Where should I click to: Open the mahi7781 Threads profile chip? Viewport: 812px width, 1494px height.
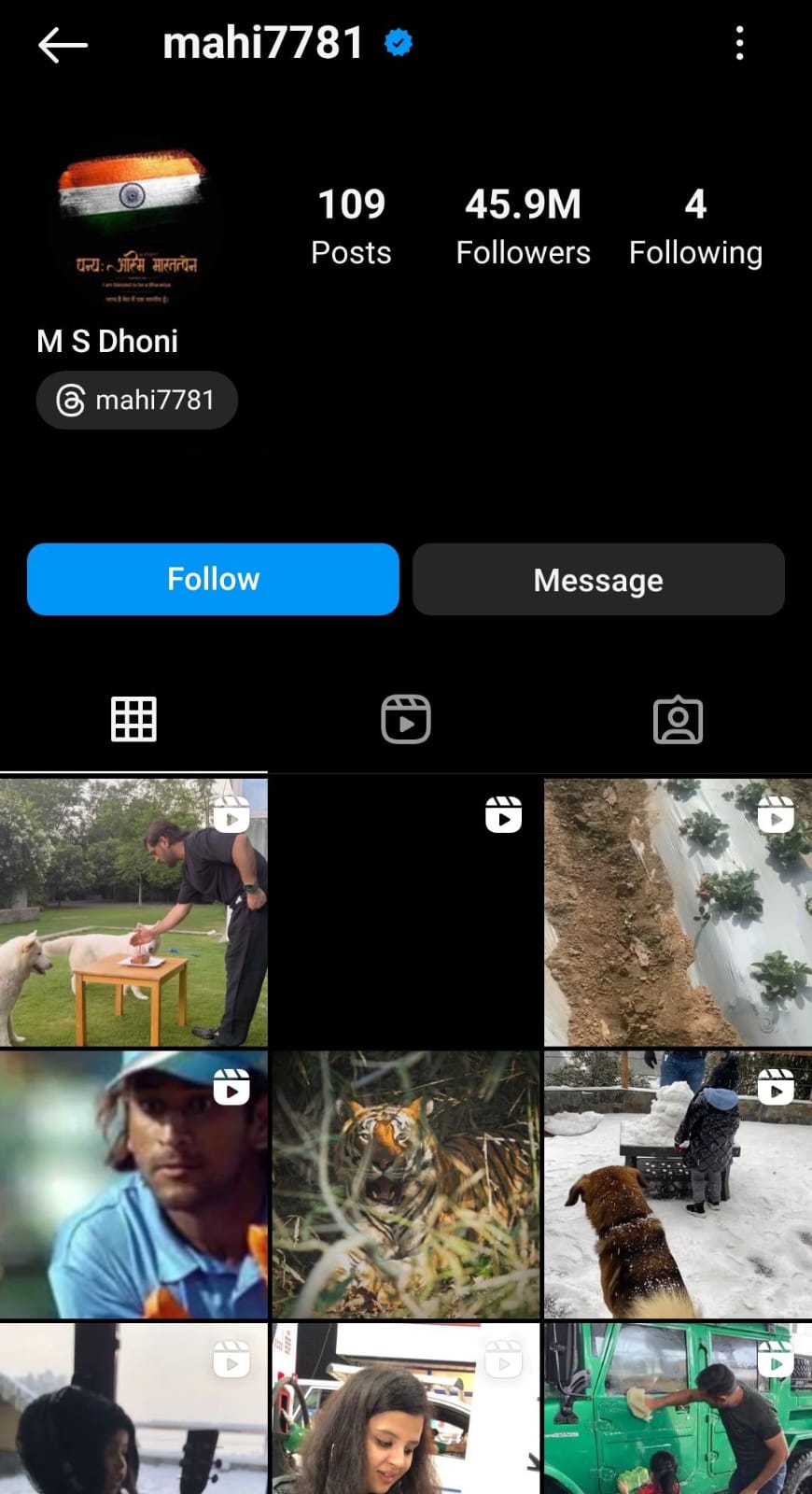click(x=137, y=401)
